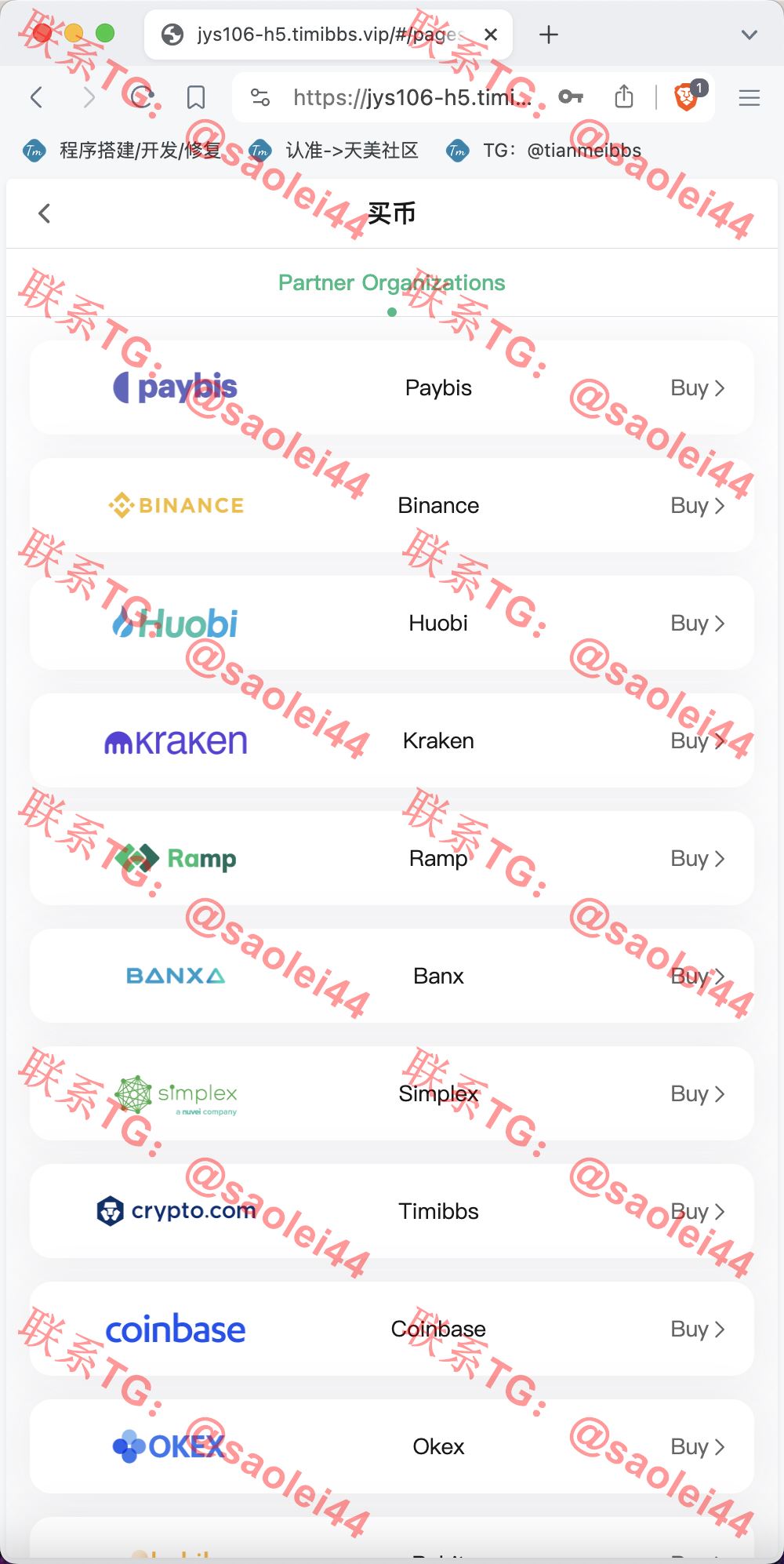Select the Partner Organizations tab
784x1564 pixels.
click(x=392, y=283)
